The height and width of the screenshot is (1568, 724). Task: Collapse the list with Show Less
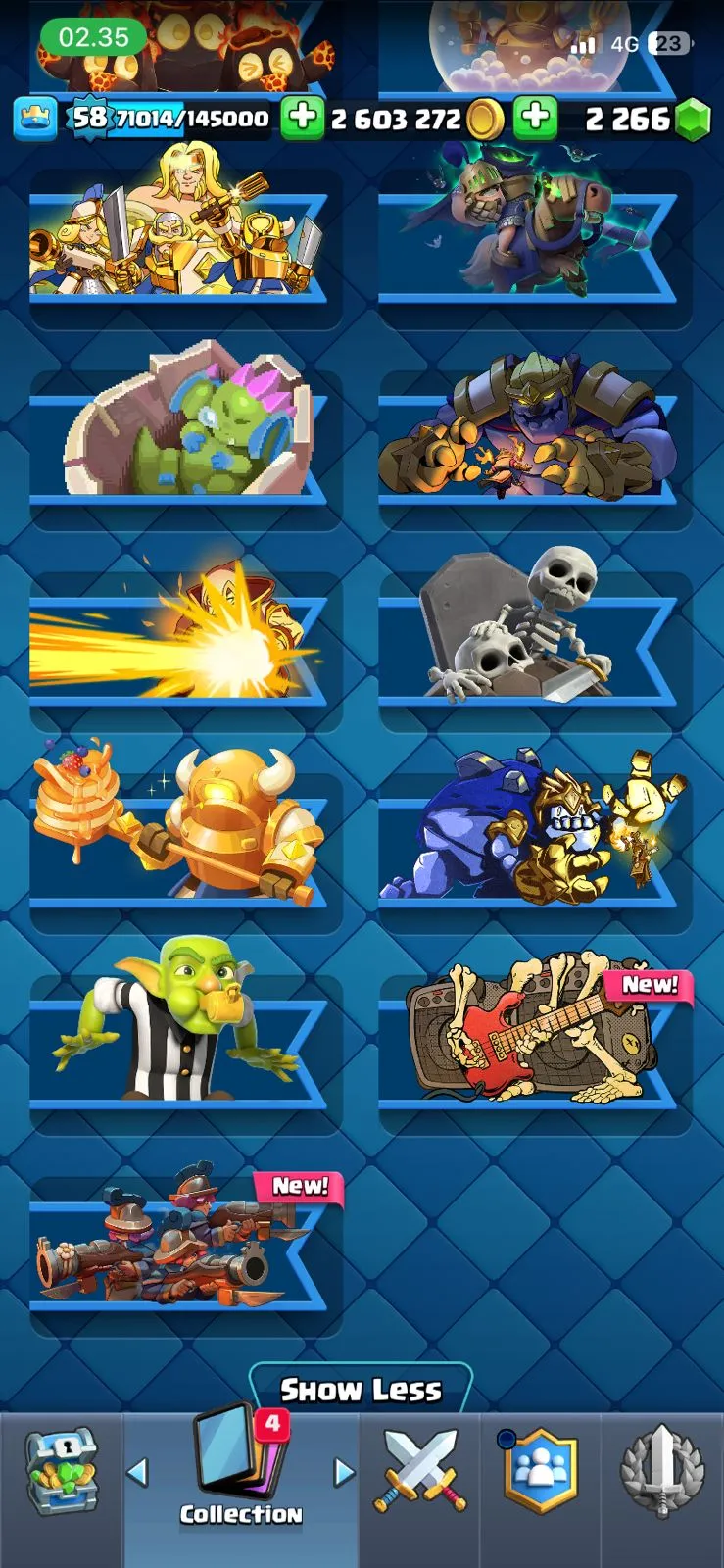pyautogui.click(x=361, y=1390)
